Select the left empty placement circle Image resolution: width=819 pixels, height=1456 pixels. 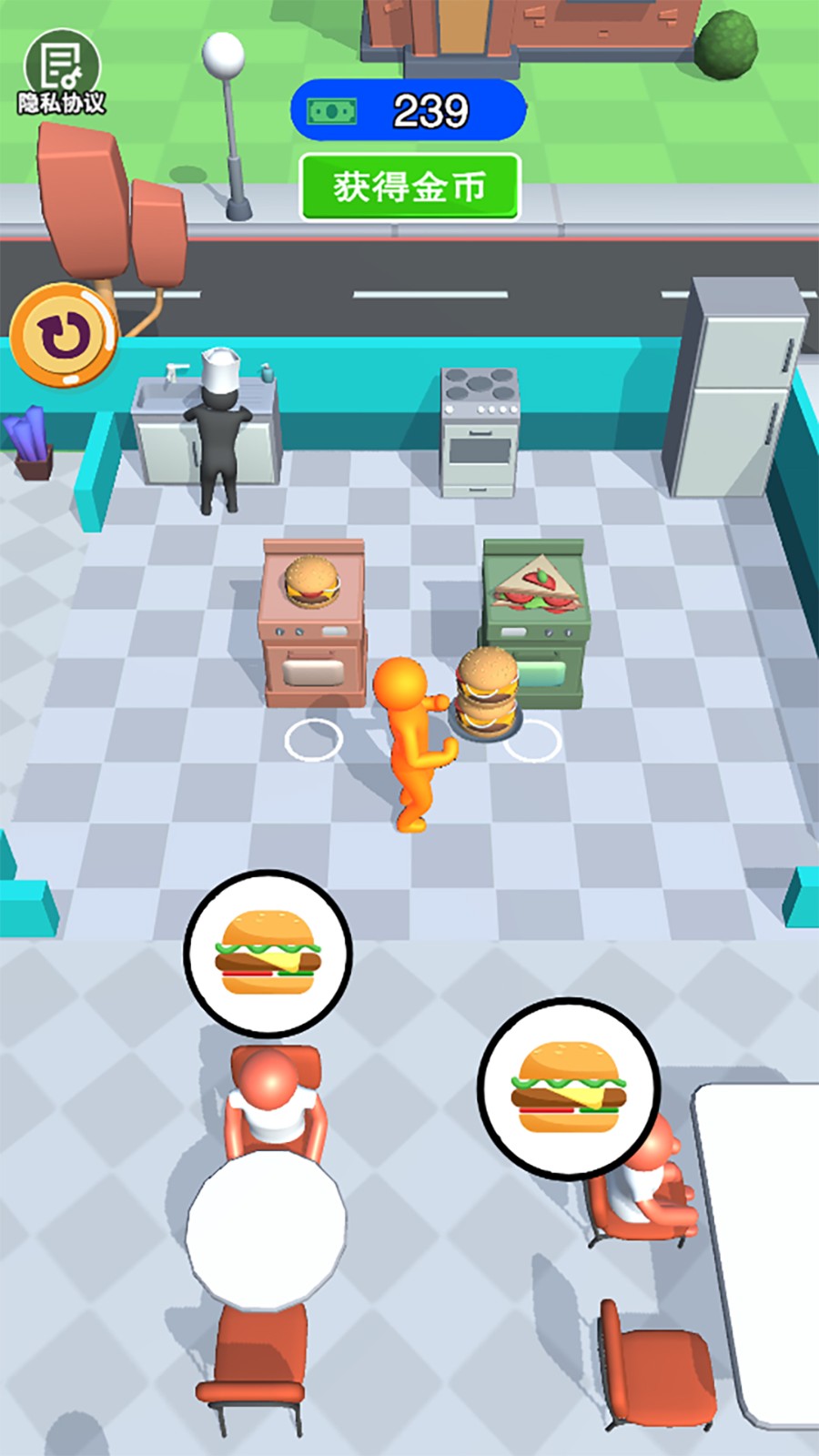313,739
